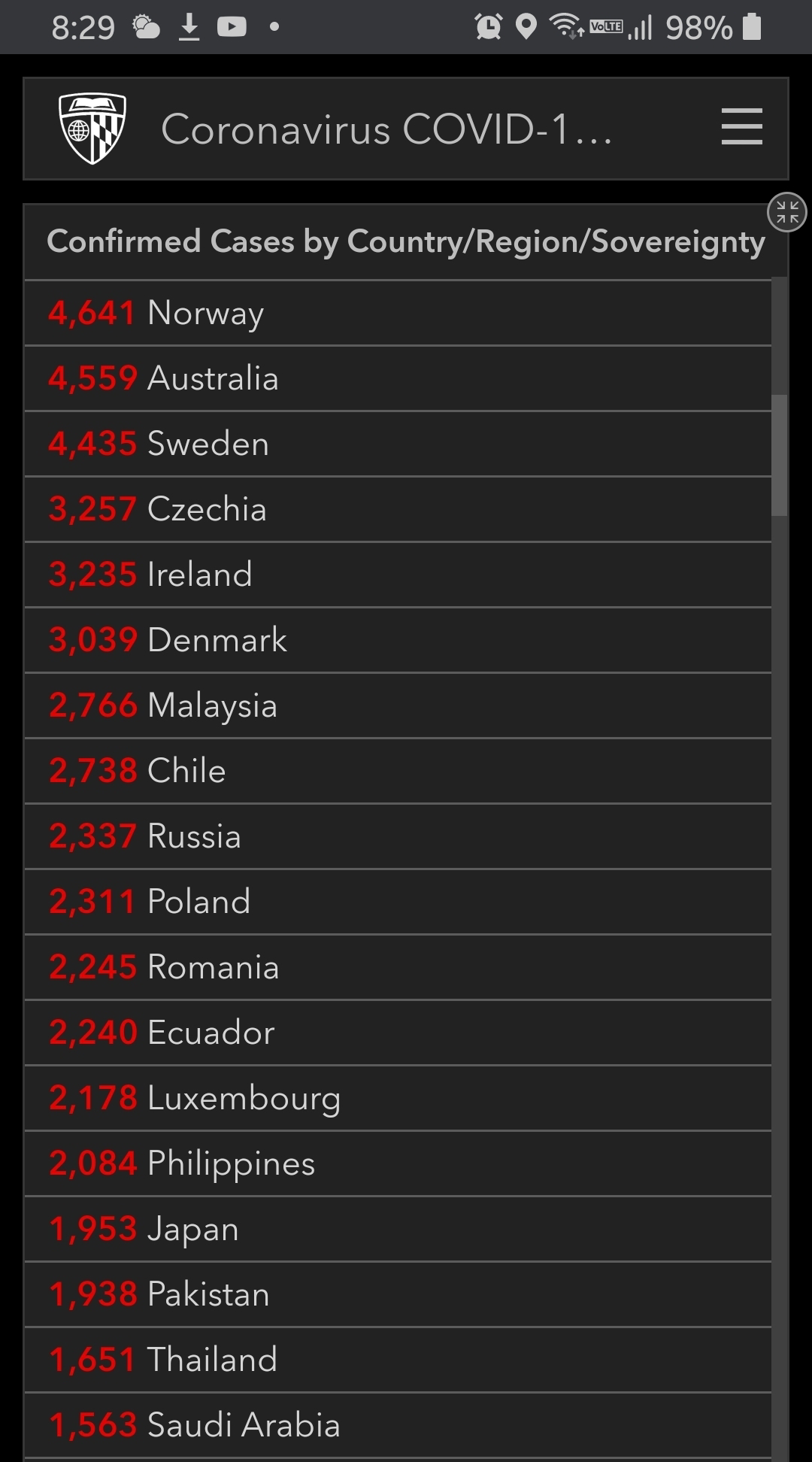The width and height of the screenshot is (812, 1462).
Task: Pick the Malaysia row
Action: 398,705
